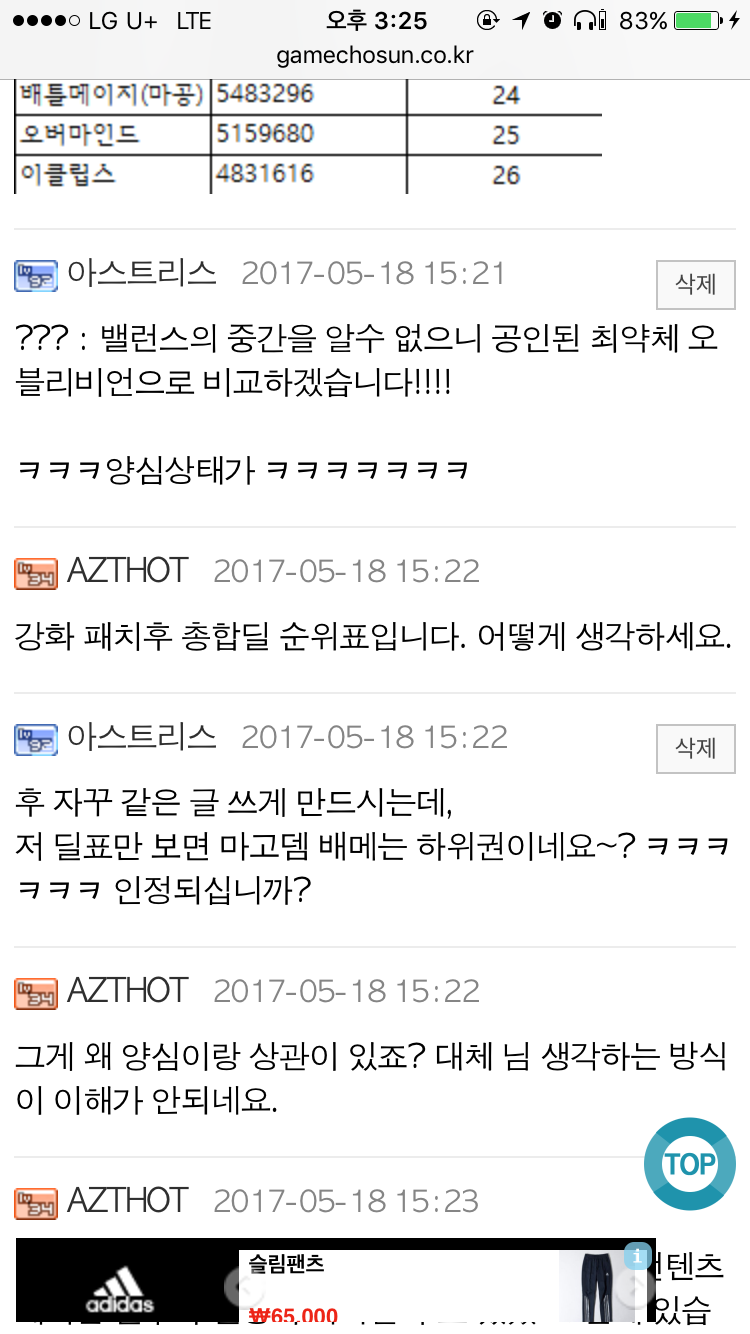The image size is (750, 1334).
Task: Show next item in ad banner
Action: point(634,1288)
